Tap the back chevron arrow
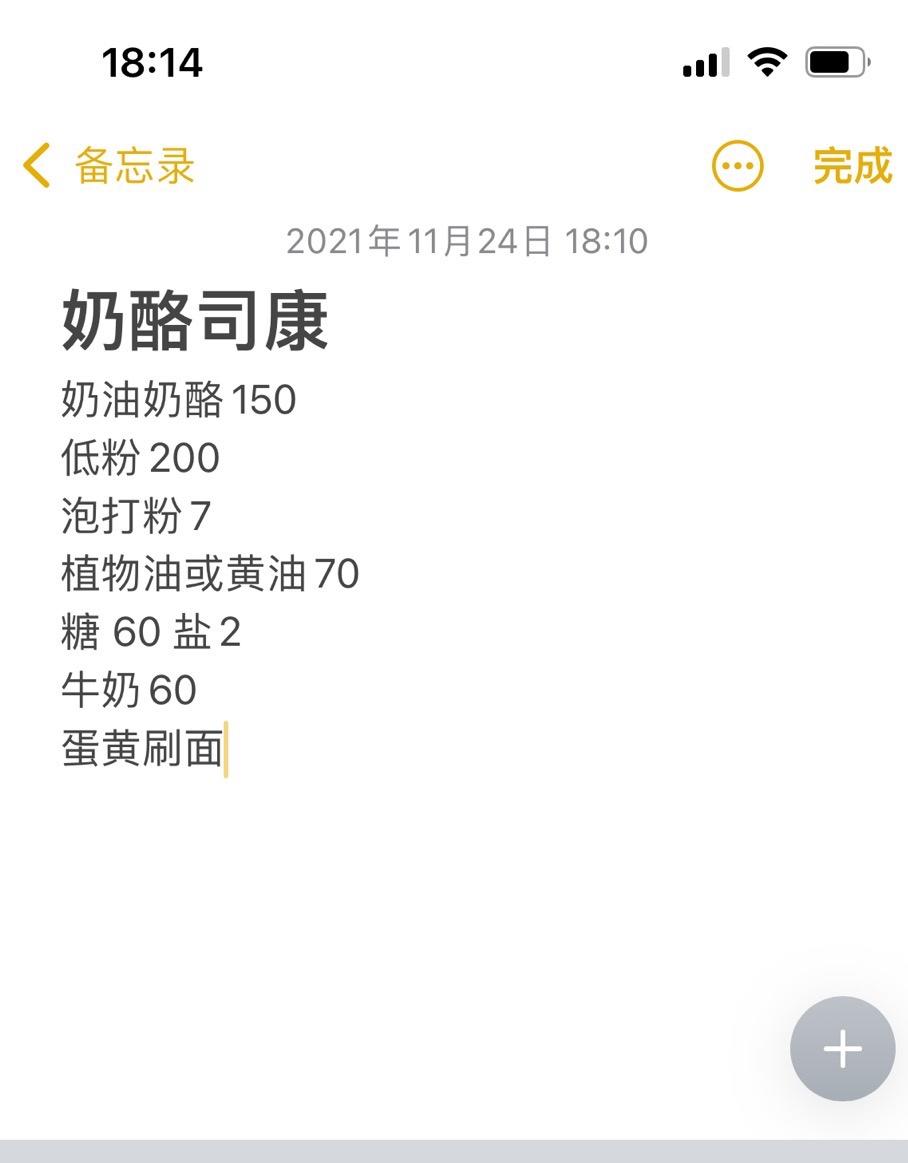908x1163 pixels. tap(37, 165)
